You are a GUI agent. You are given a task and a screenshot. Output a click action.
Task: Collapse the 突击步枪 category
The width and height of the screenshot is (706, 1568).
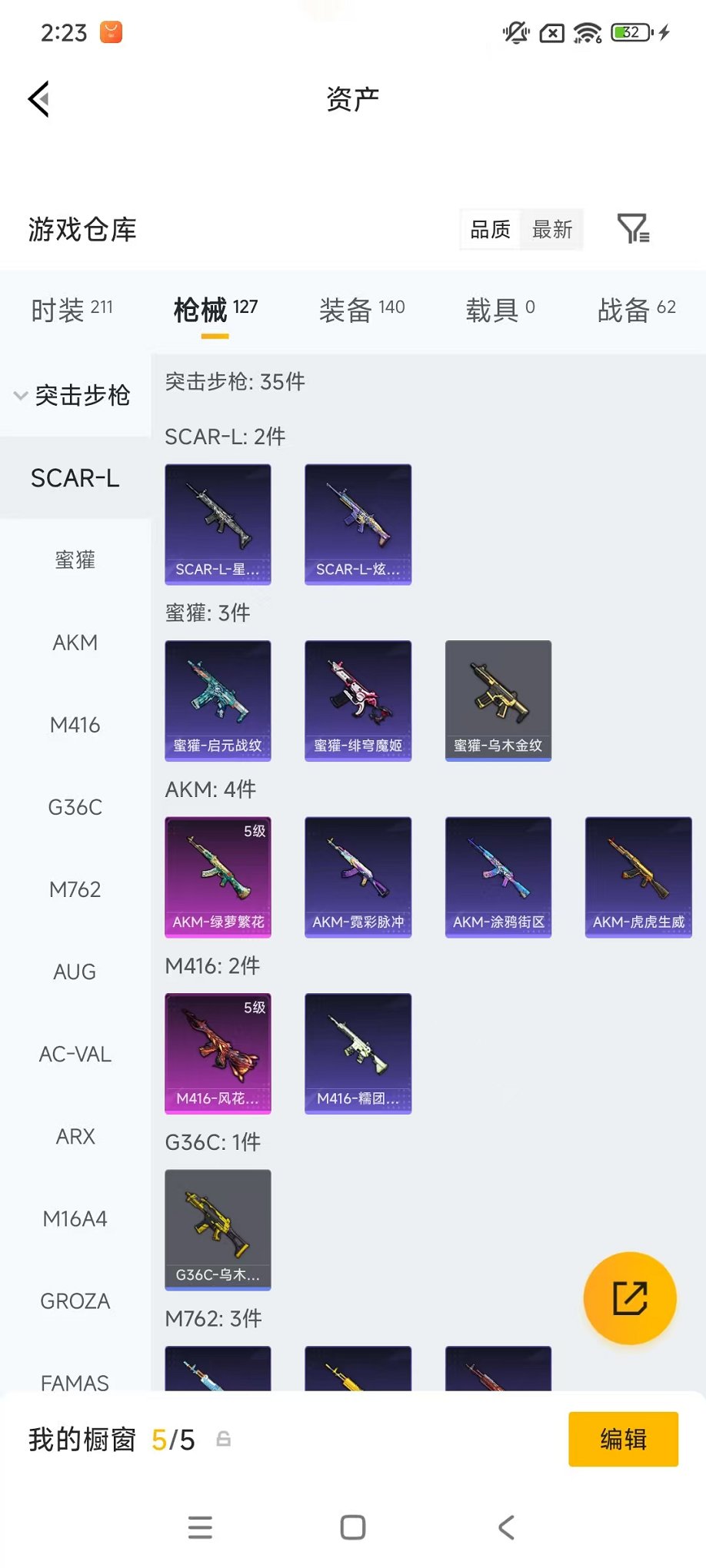click(x=73, y=395)
